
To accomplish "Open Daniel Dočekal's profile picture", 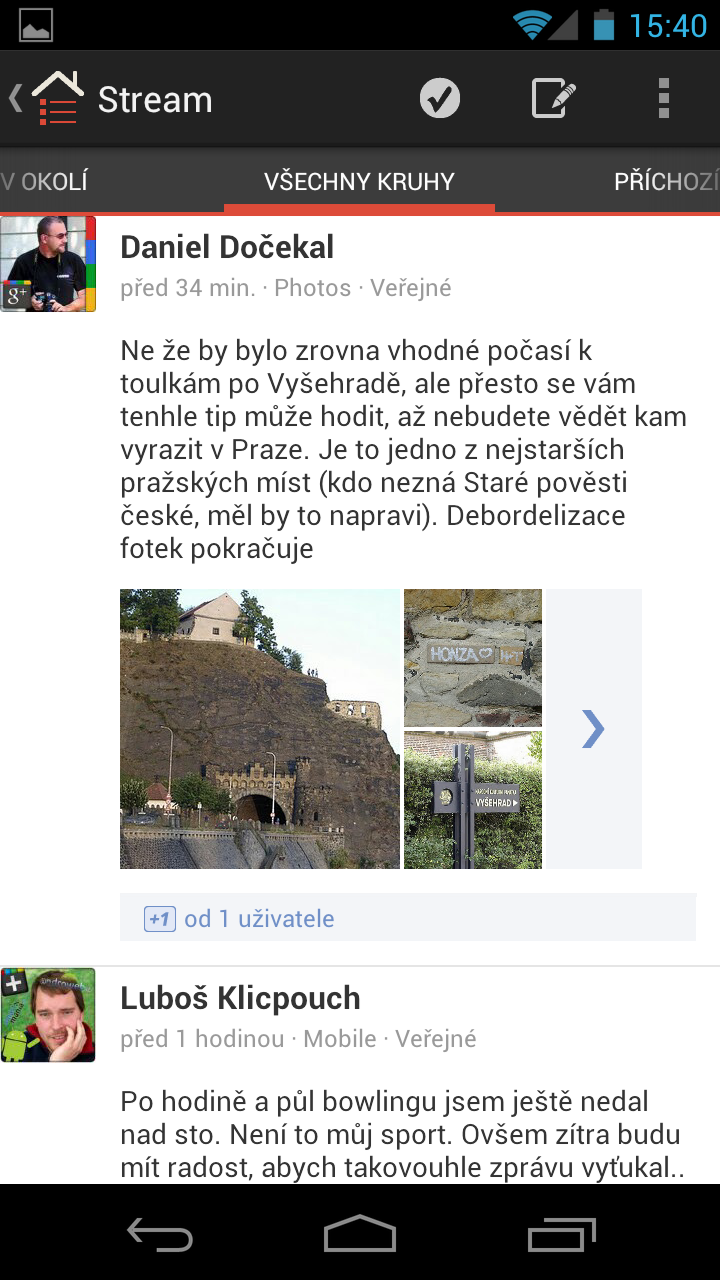I will (48, 264).
